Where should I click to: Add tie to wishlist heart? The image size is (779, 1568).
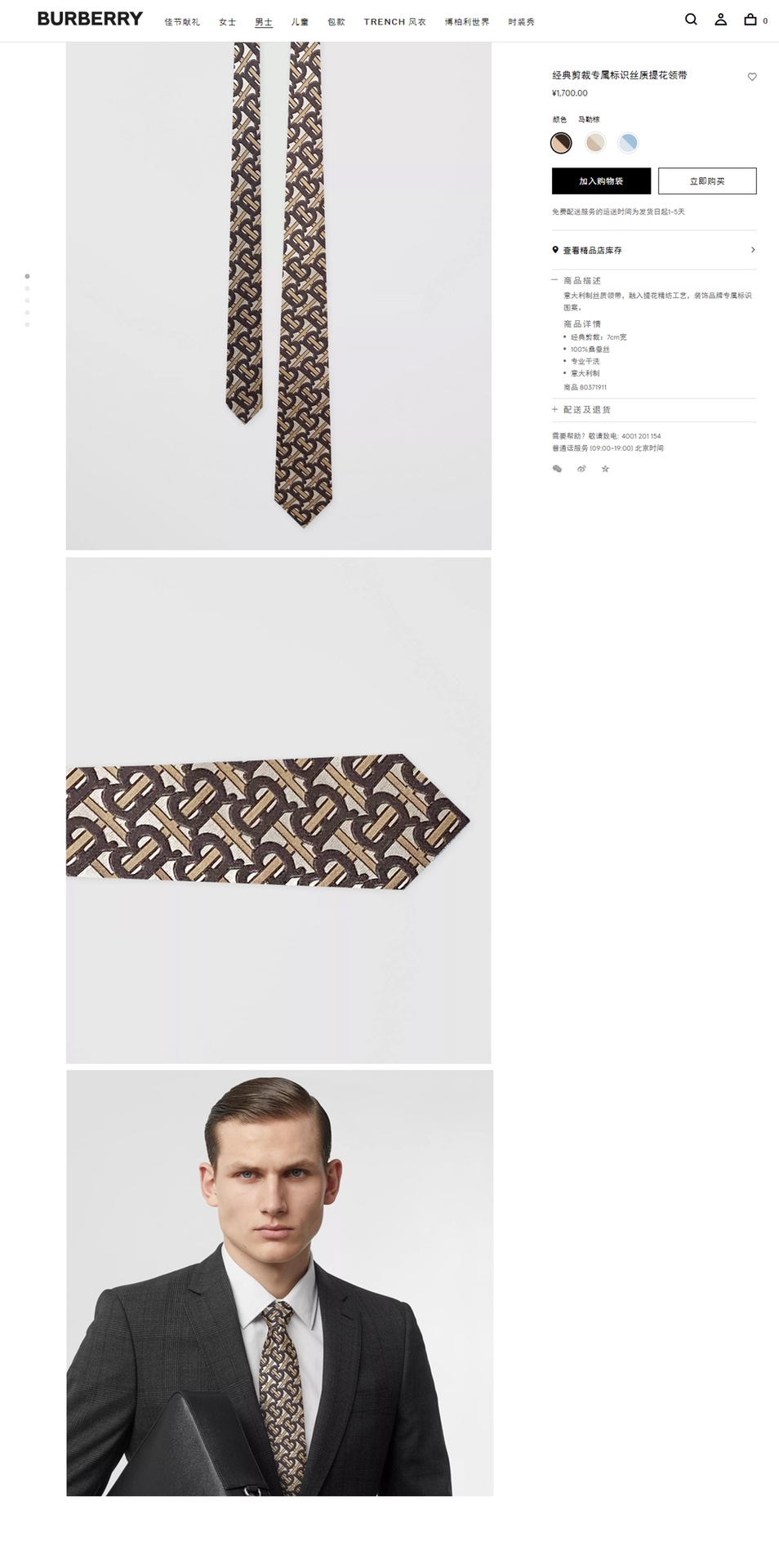752,77
